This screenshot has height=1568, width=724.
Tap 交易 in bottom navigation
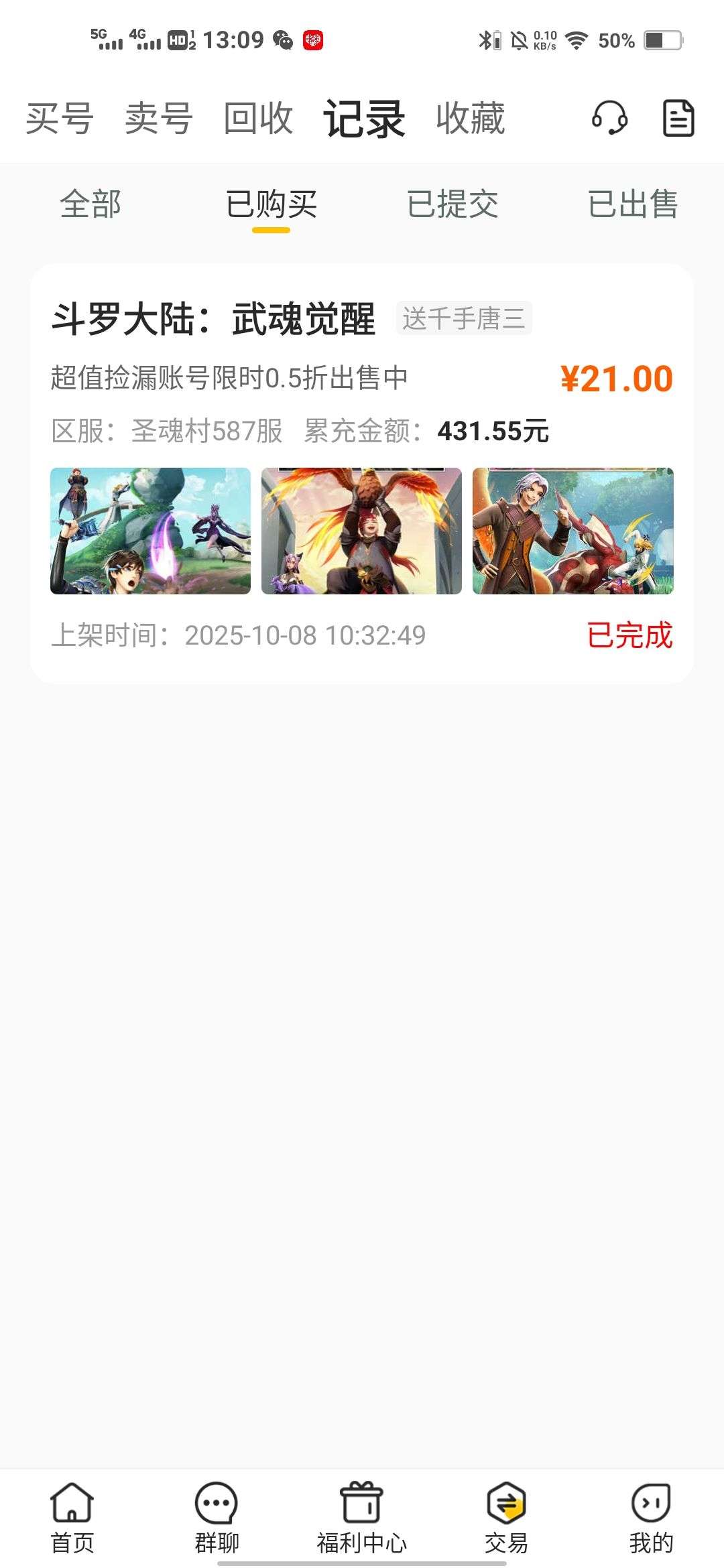click(507, 1518)
